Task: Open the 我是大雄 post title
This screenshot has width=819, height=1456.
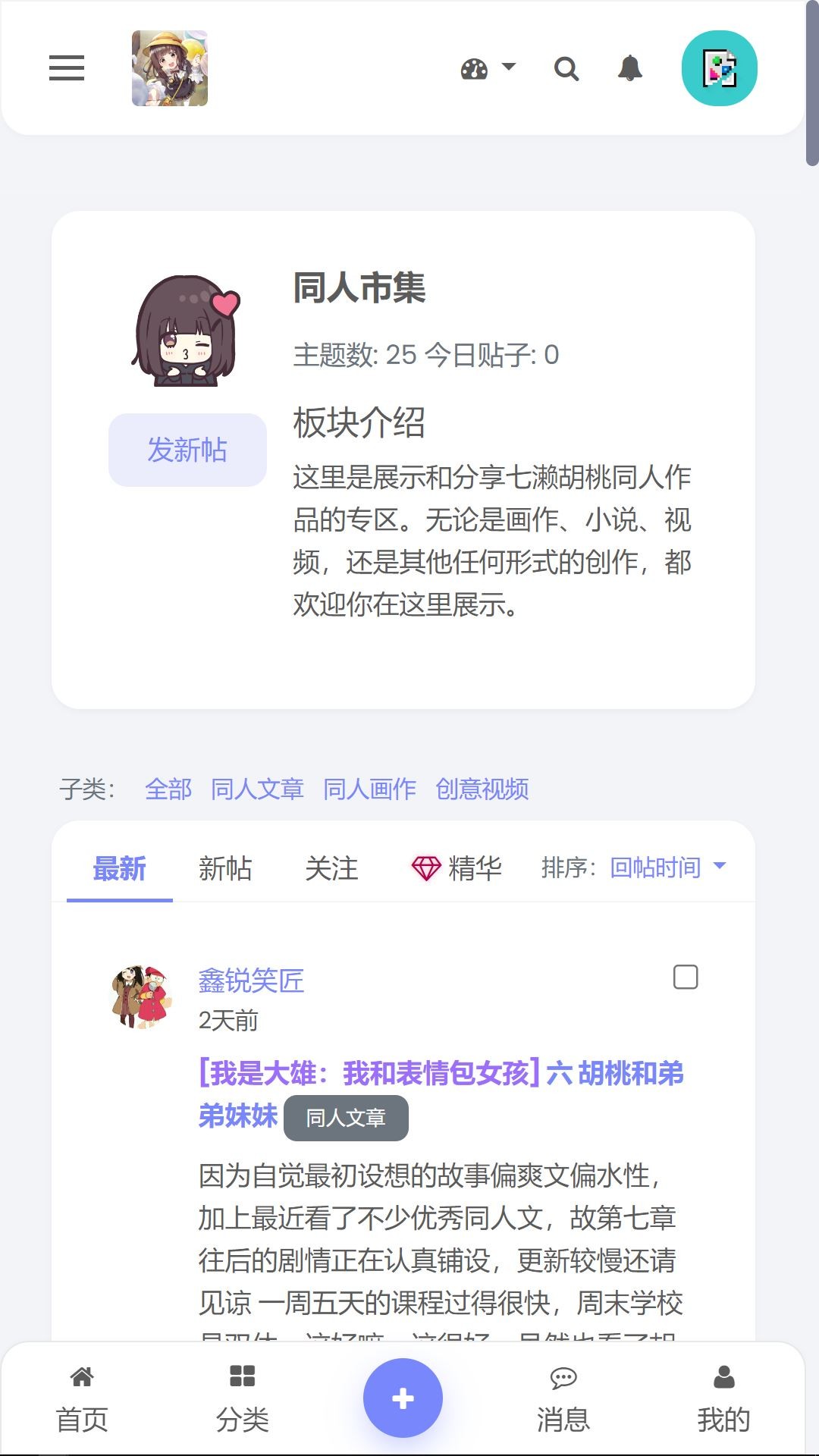Action: pos(440,1075)
